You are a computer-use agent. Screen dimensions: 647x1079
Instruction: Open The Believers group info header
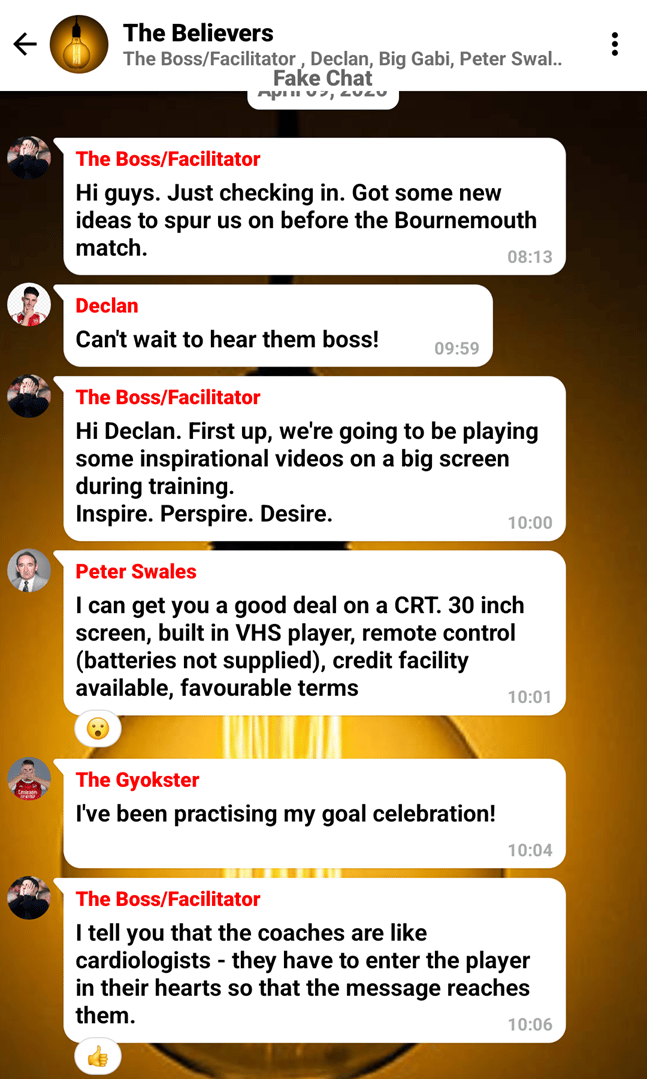(x=340, y=45)
